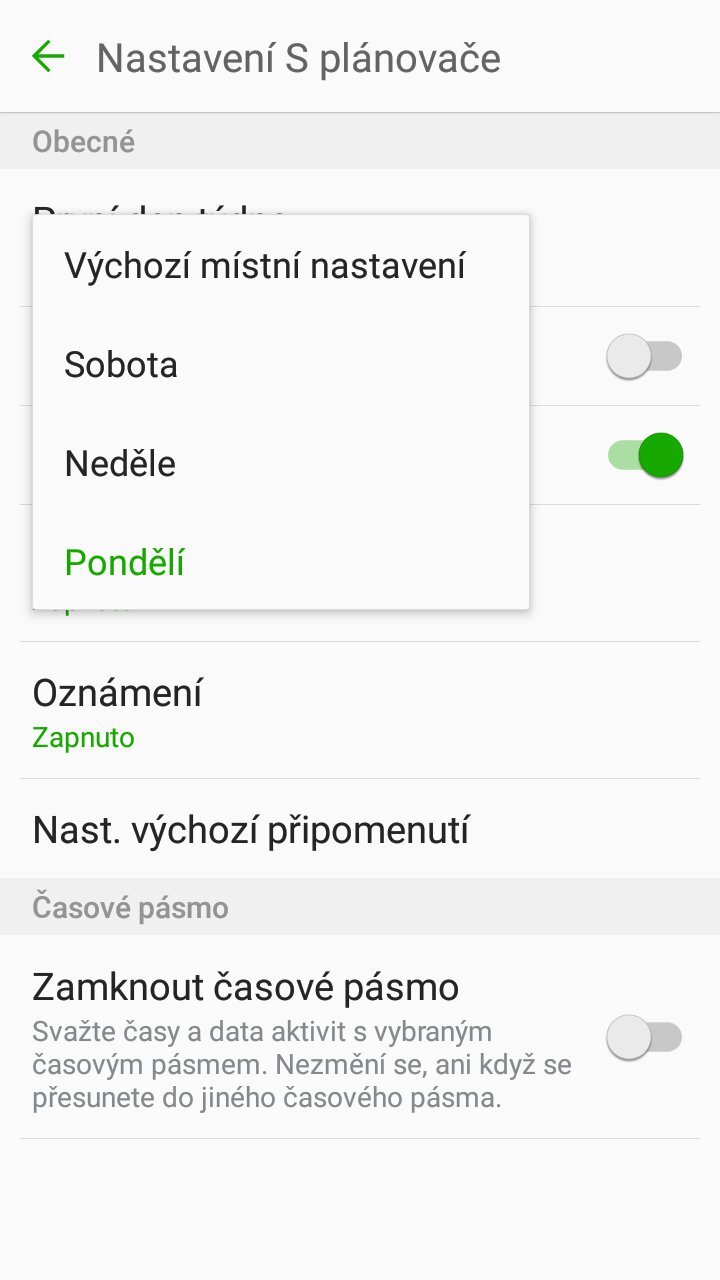Select Výchozí místní nastavení in the dialog

click(265, 264)
